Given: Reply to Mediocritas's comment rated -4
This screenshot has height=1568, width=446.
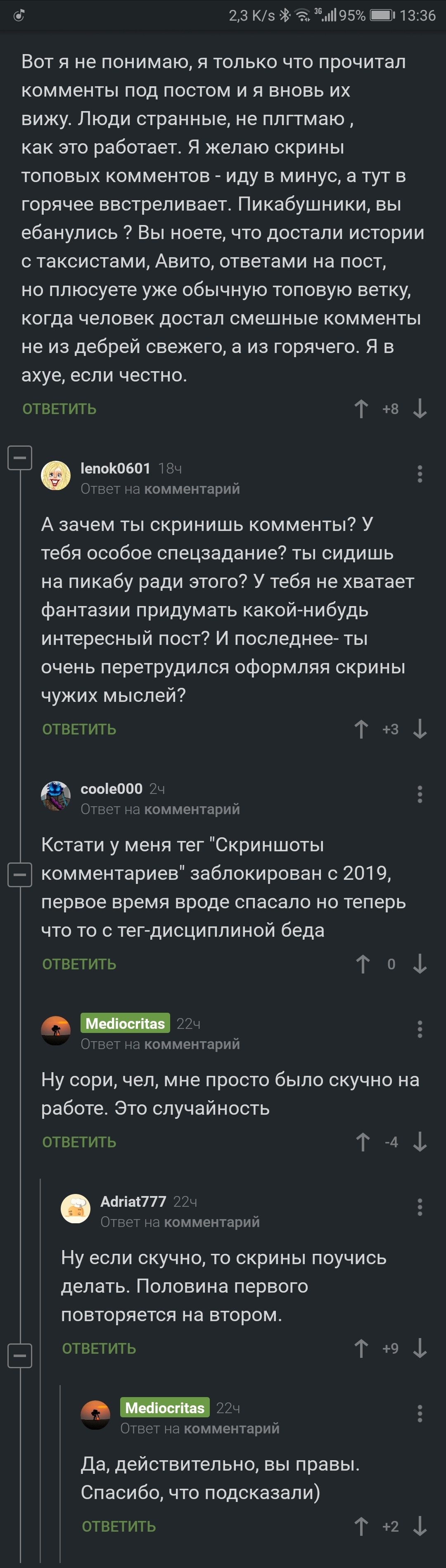Looking at the screenshot, I should pos(79,1142).
